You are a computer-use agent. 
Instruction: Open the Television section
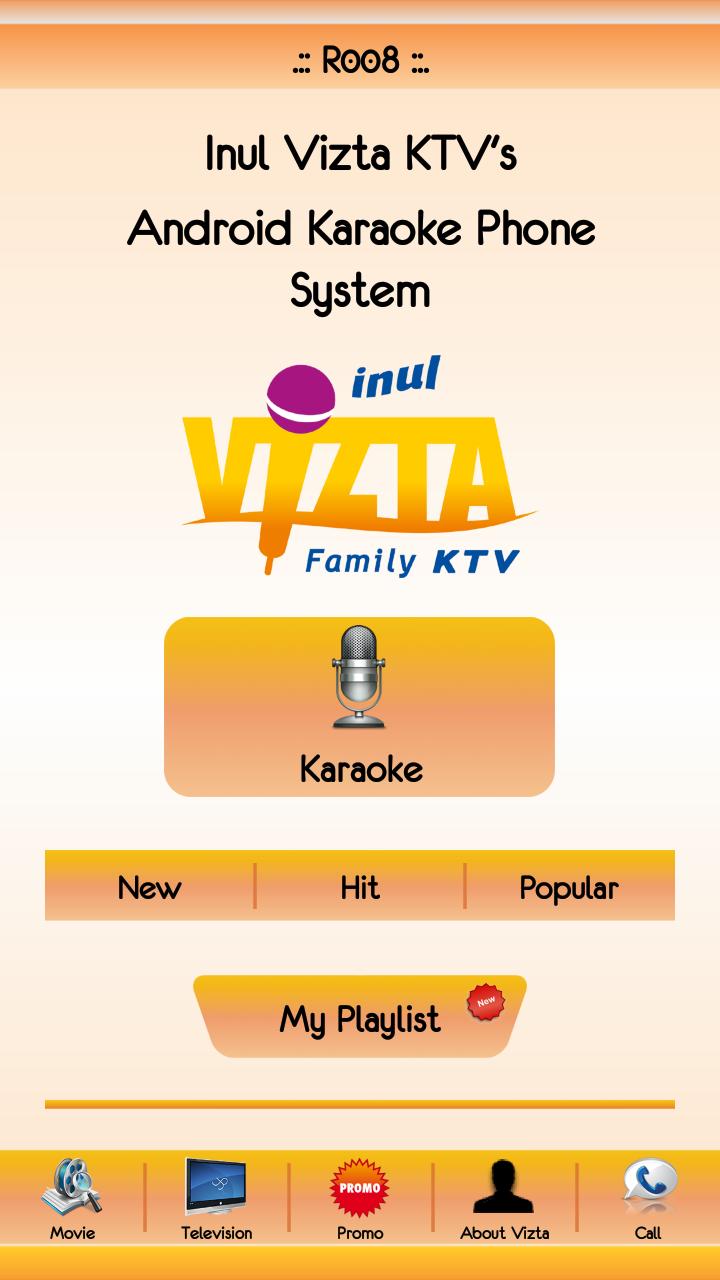coord(216,1198)
